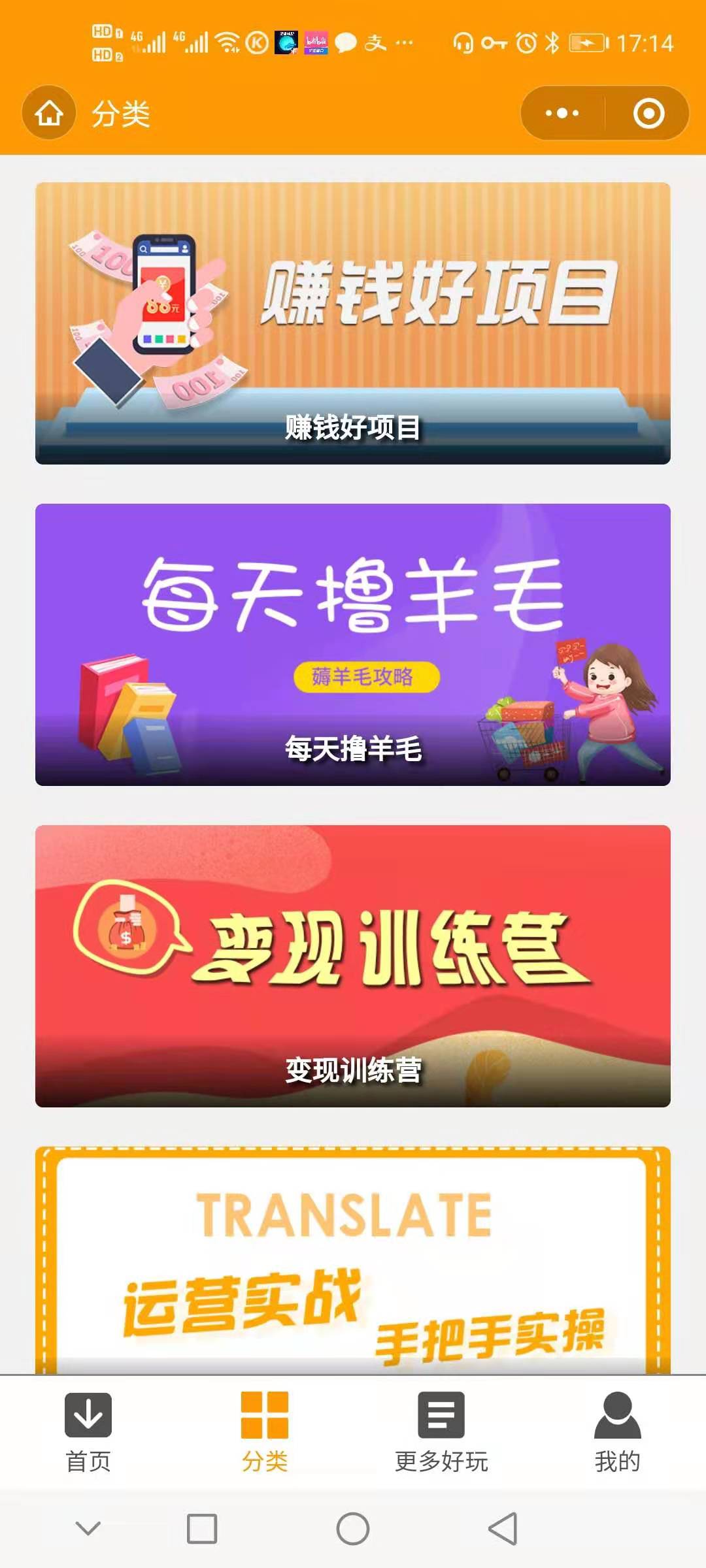Tap the system back button
This screenshot has height=1568, width=706.
click(503, 1529)
